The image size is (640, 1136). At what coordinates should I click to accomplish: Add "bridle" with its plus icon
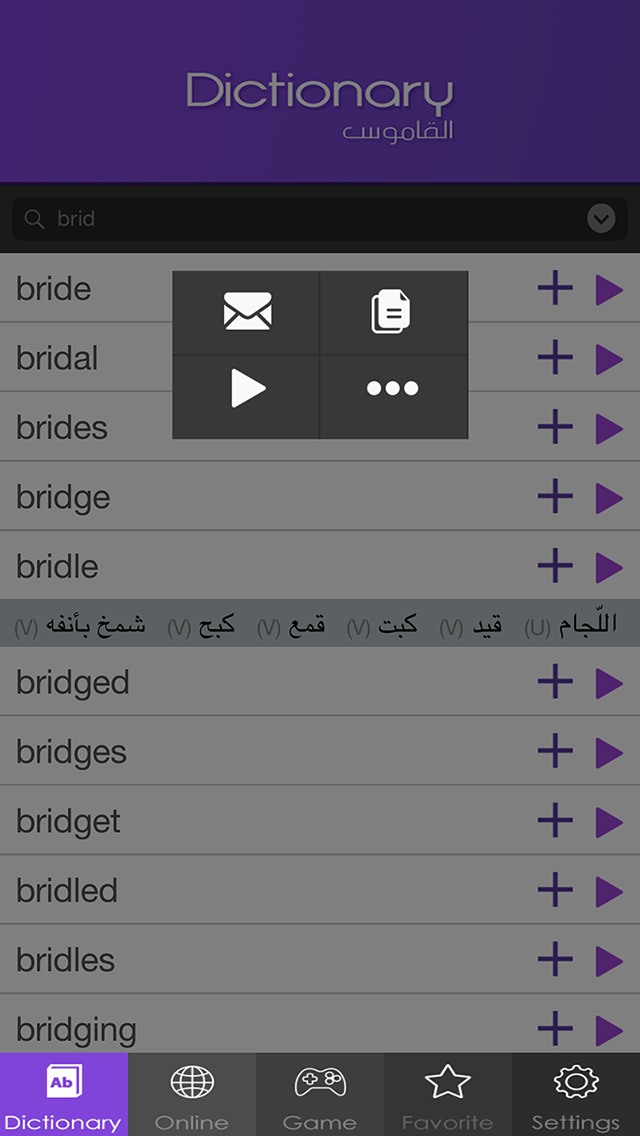coord(555,567)
